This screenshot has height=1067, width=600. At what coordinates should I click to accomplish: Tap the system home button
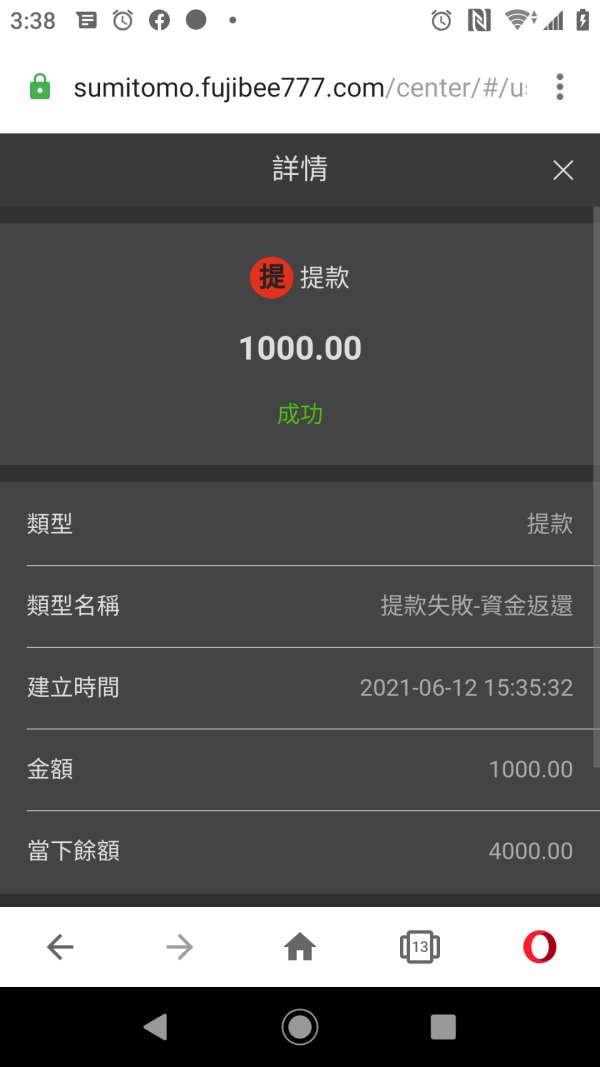[300, 1026]
